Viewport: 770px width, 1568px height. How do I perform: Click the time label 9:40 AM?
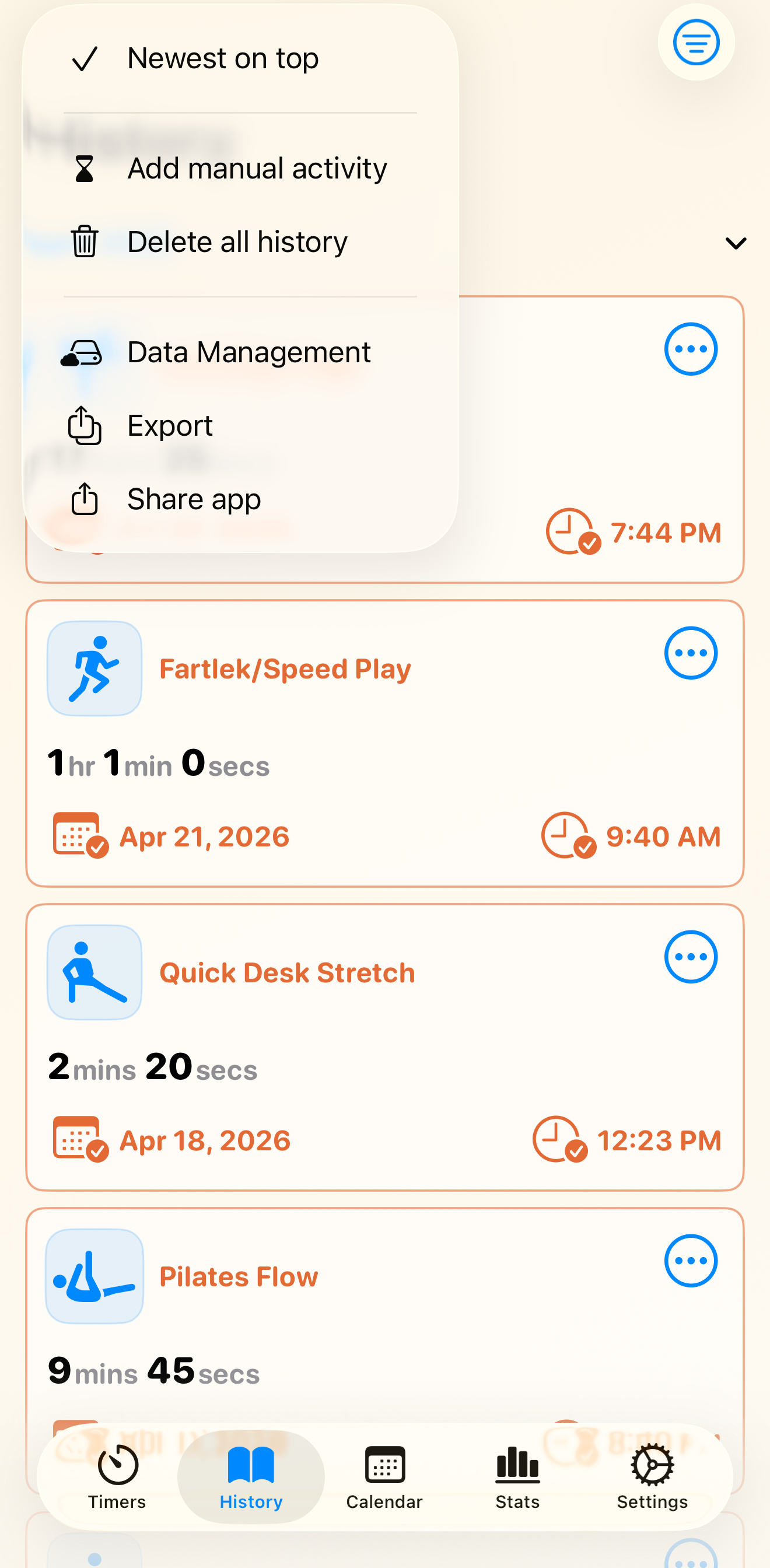pos(663,836)
